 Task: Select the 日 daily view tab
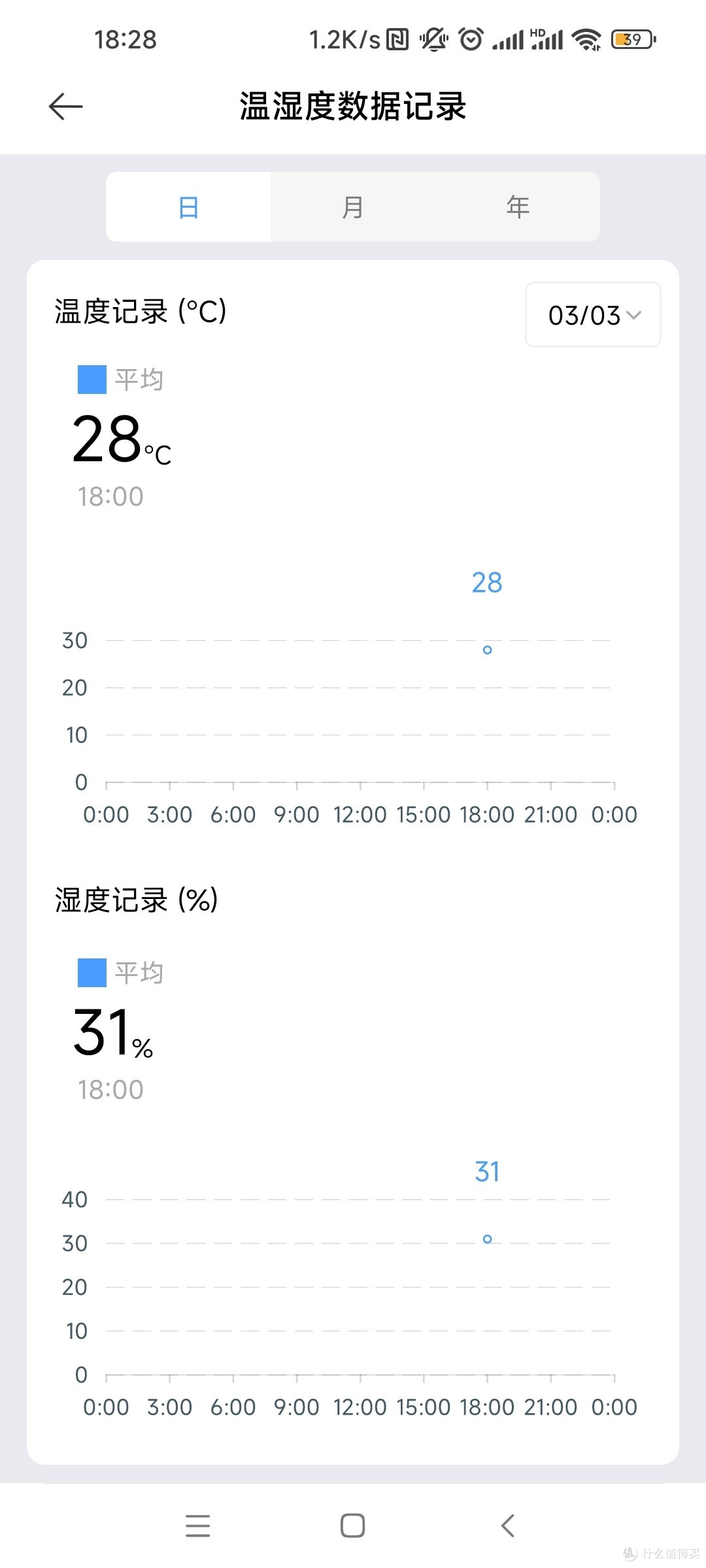[188, 206]
